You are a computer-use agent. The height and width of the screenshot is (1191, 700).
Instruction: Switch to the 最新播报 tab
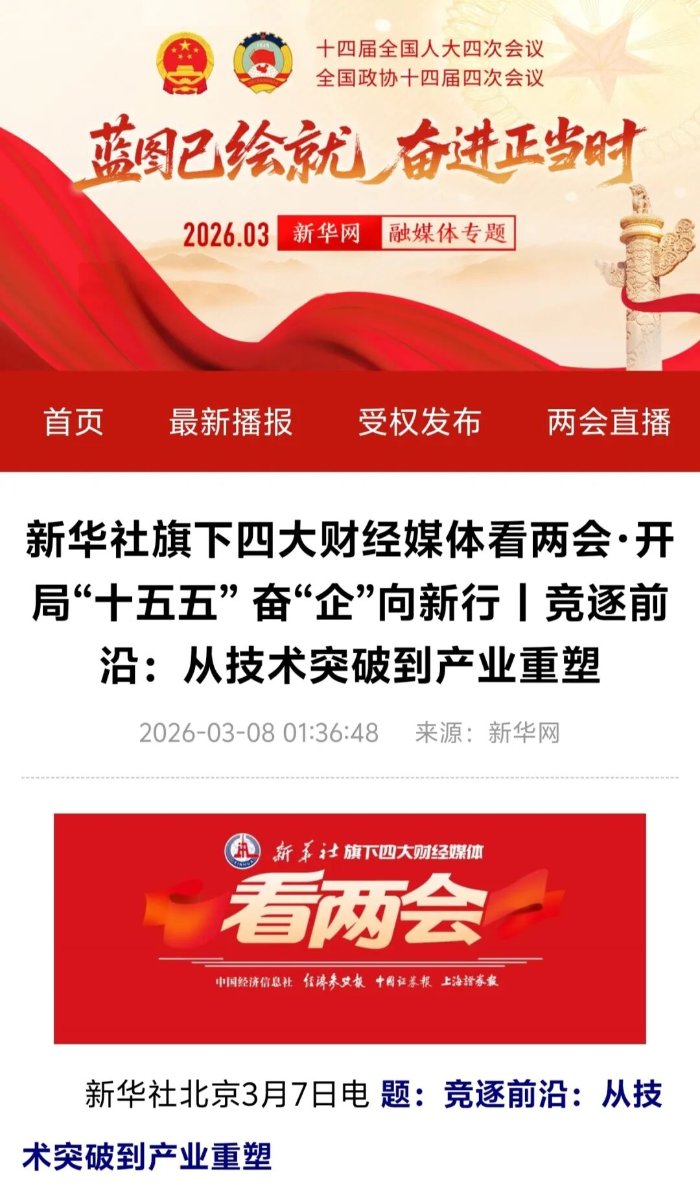pos(230,422)
